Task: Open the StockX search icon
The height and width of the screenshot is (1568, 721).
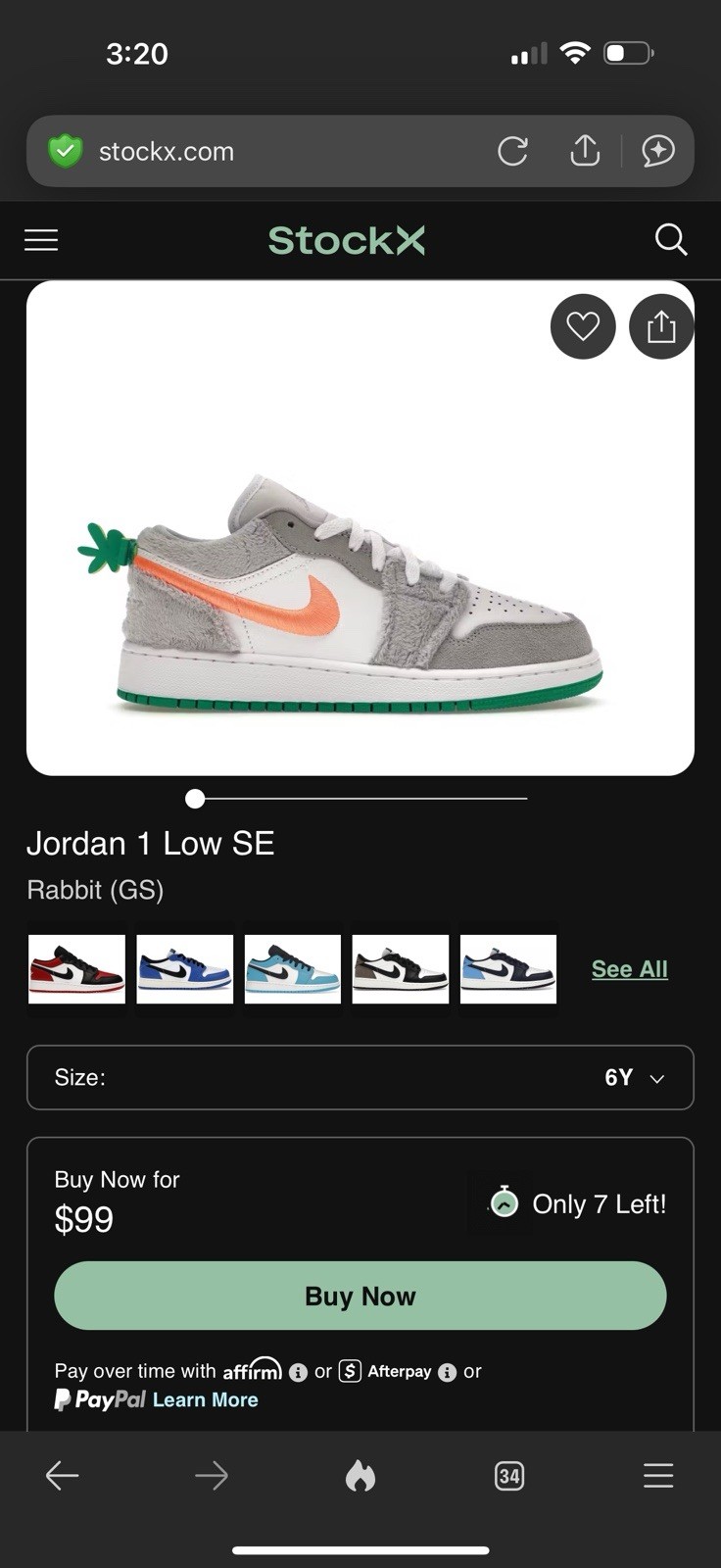Action: [x=671, y=240]
